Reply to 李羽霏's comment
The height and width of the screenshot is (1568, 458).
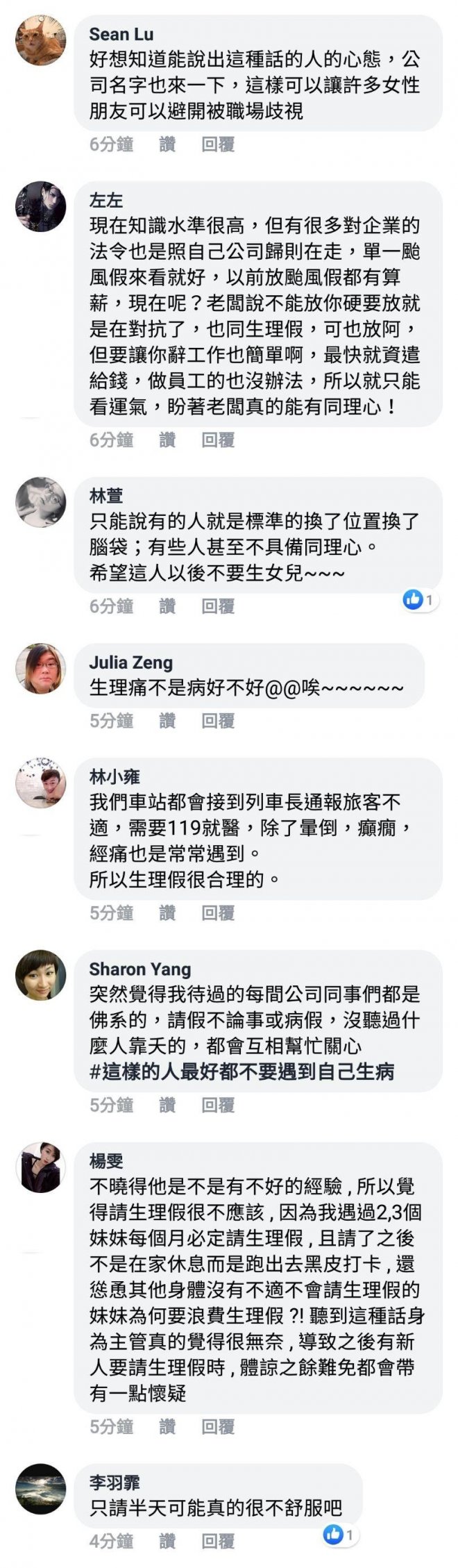click(x=218, y=1542)
